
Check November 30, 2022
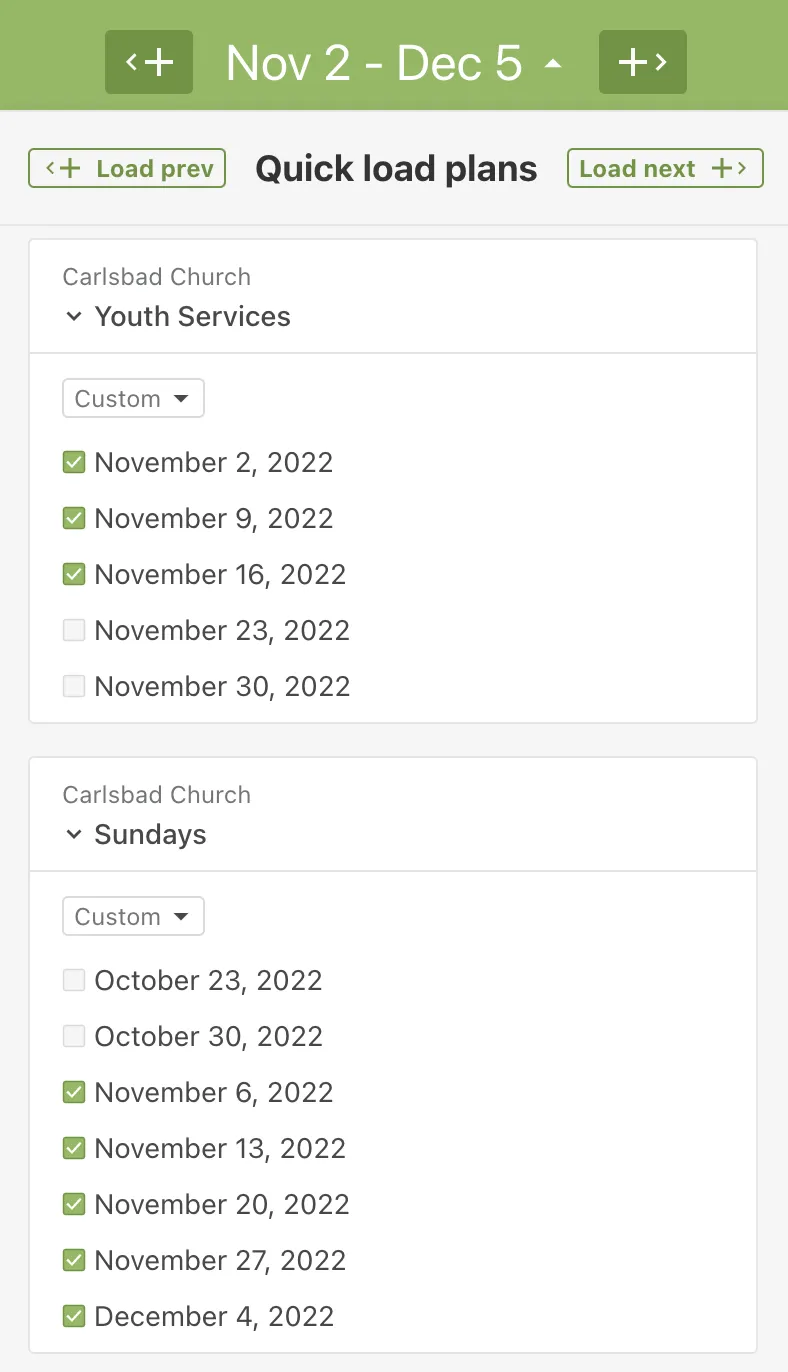point(74,686)
